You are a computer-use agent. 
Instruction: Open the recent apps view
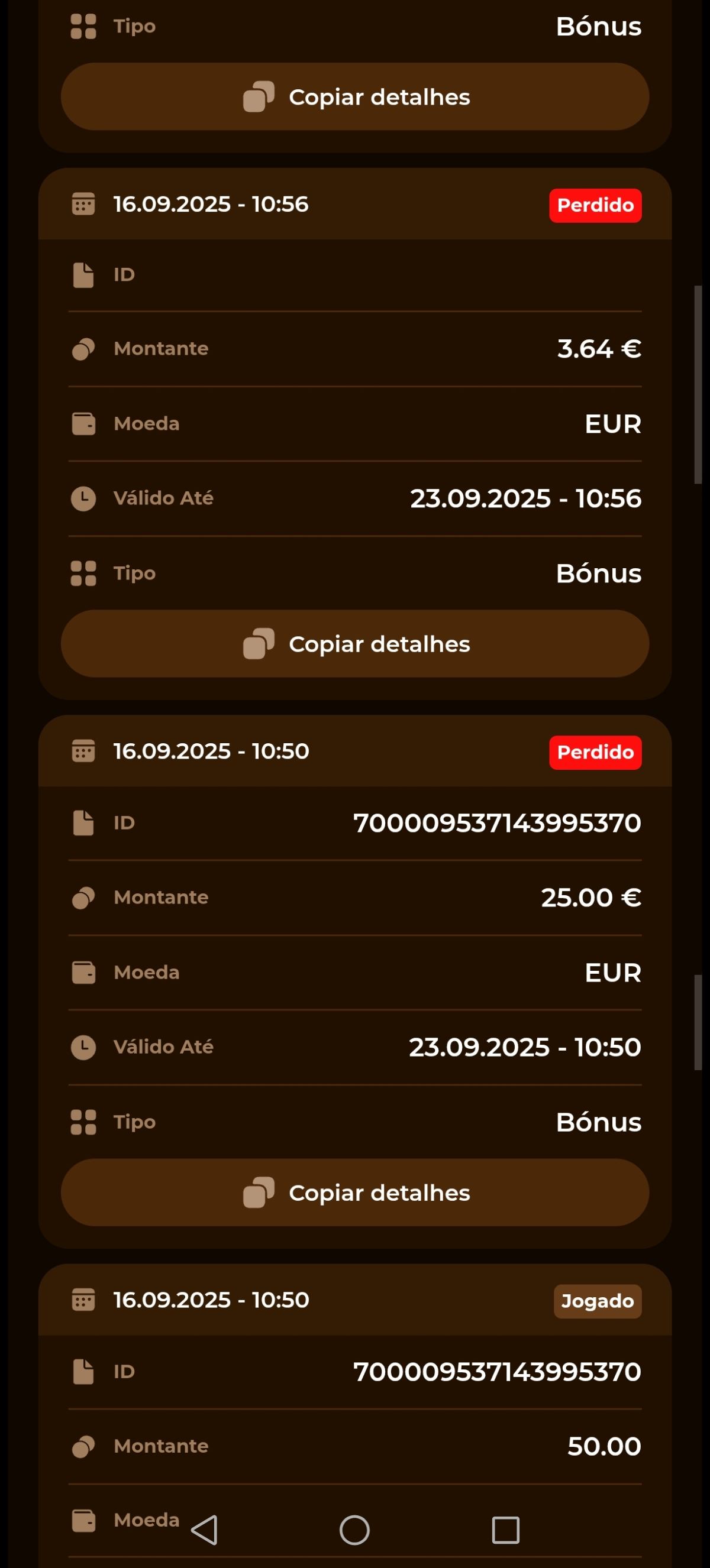[505, 1530]
